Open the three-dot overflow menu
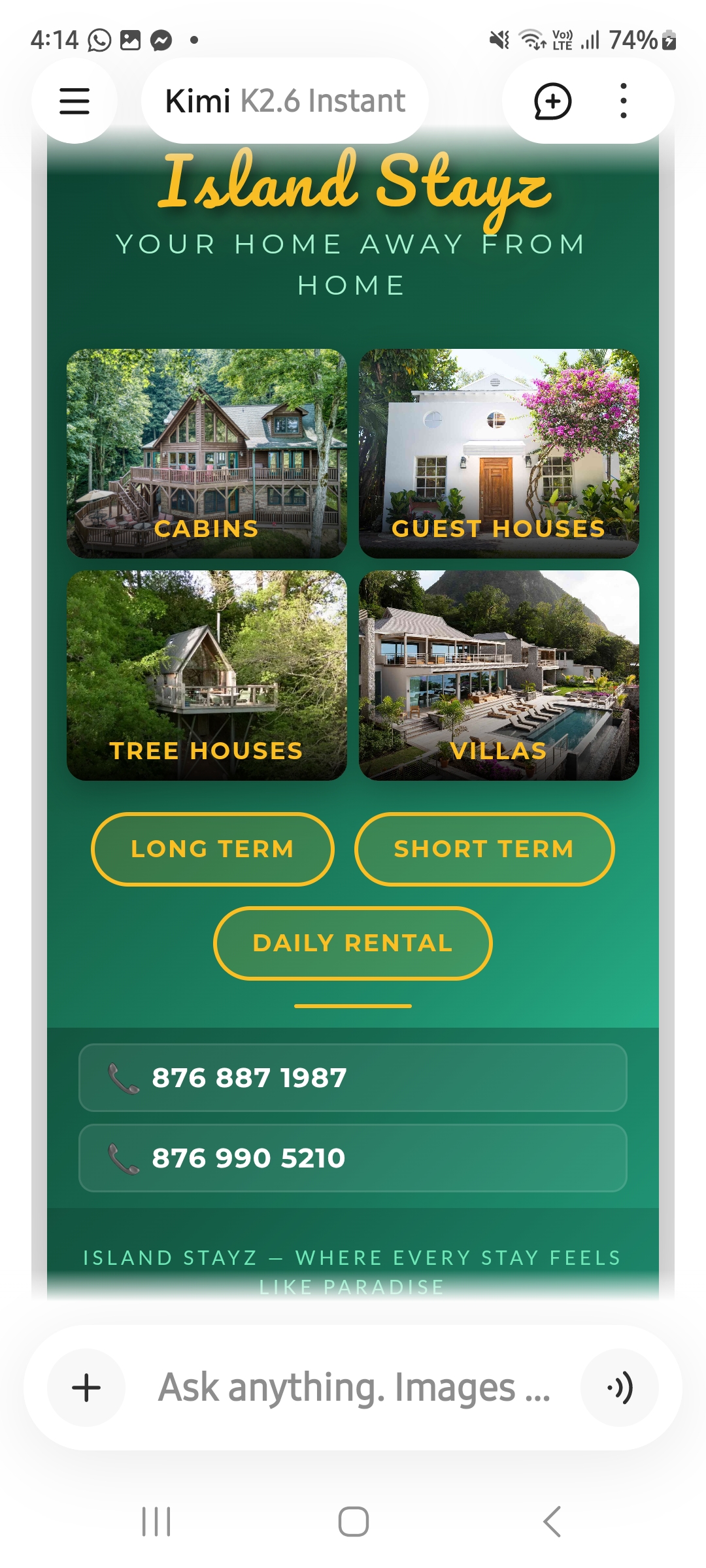The height and width of the screenshot is (1568, 706). (624, 101)
